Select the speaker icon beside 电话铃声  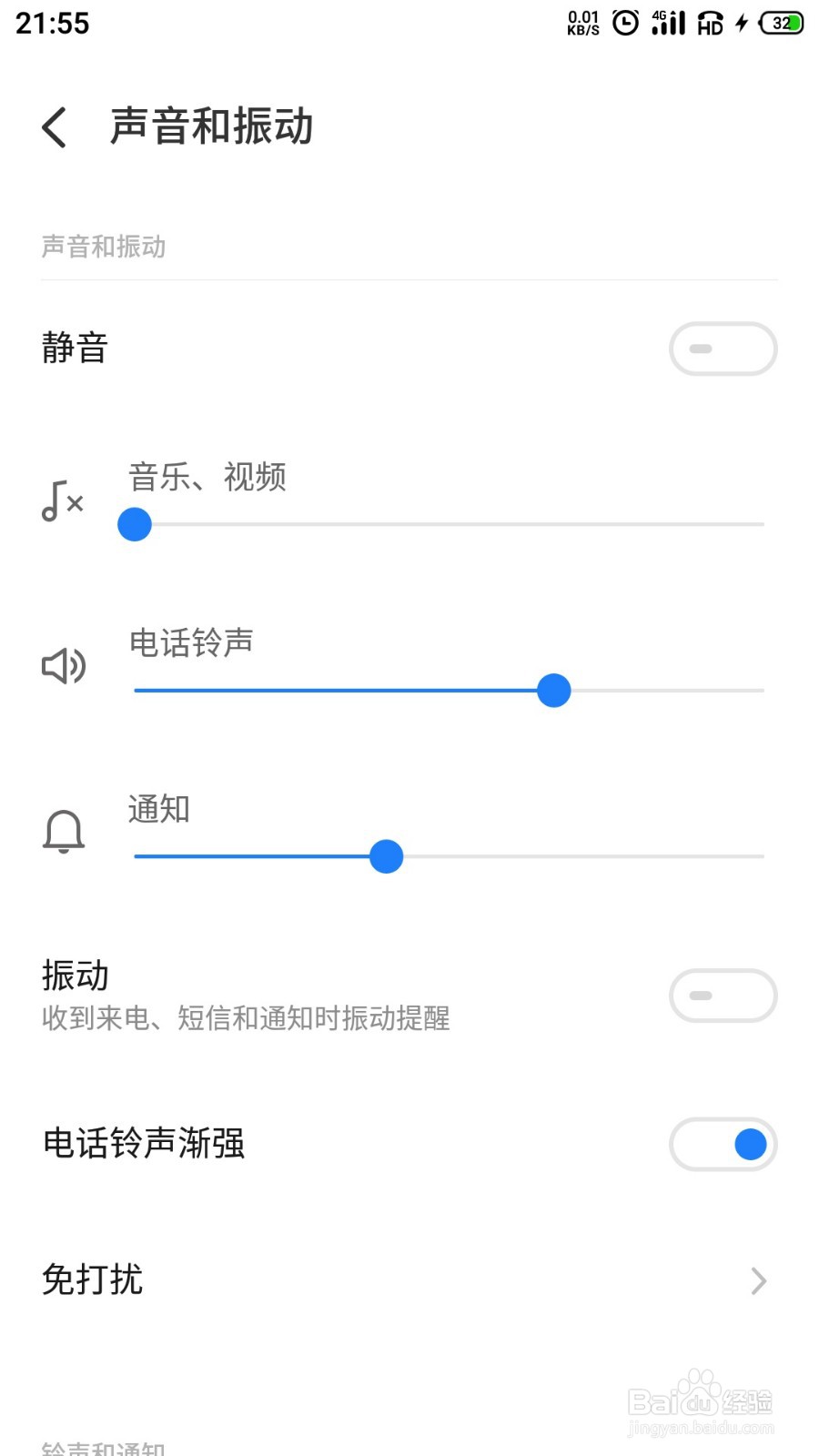[62, 666]
